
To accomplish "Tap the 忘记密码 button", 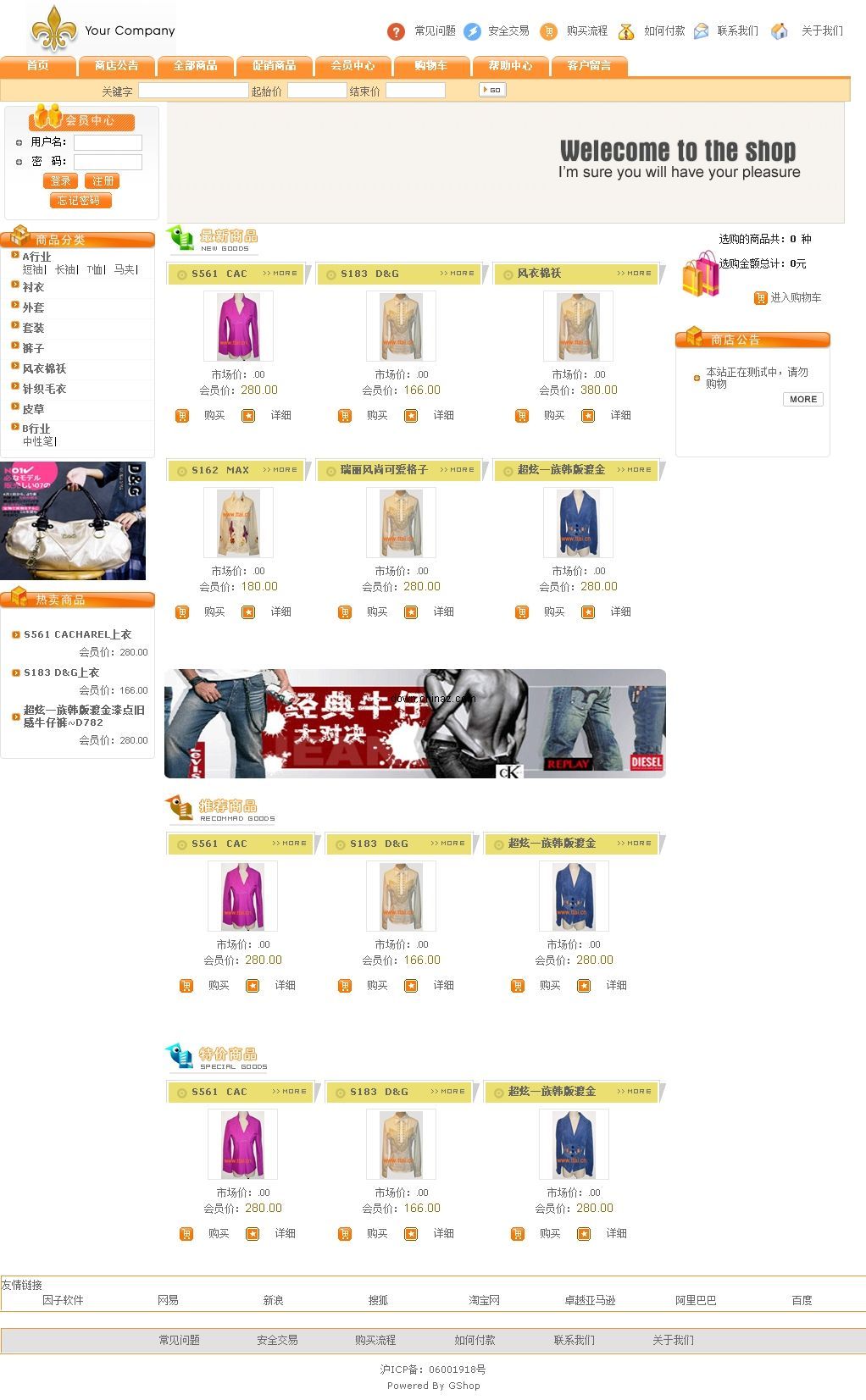I will click(80, 201).
